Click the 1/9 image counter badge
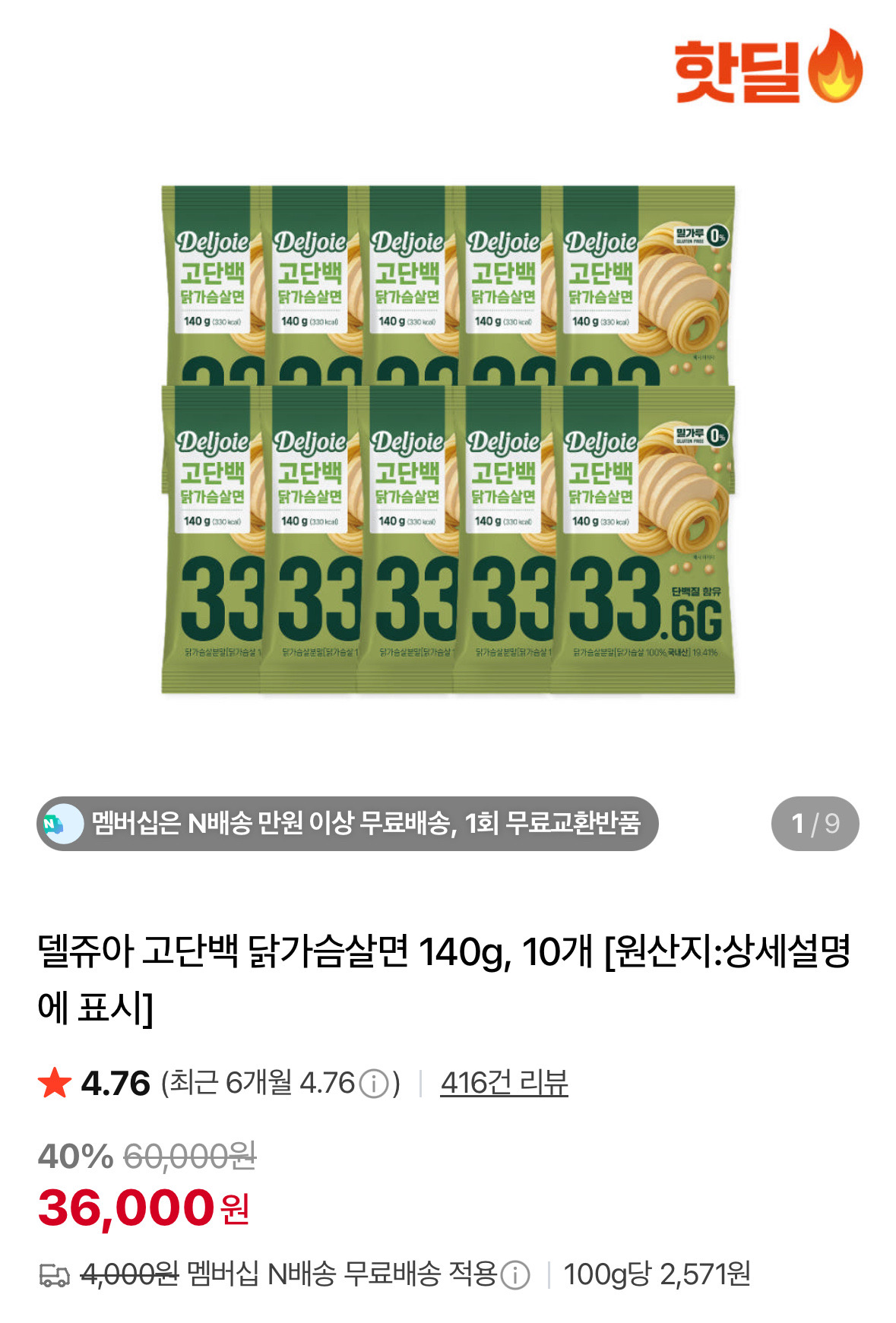 [816, 823]
